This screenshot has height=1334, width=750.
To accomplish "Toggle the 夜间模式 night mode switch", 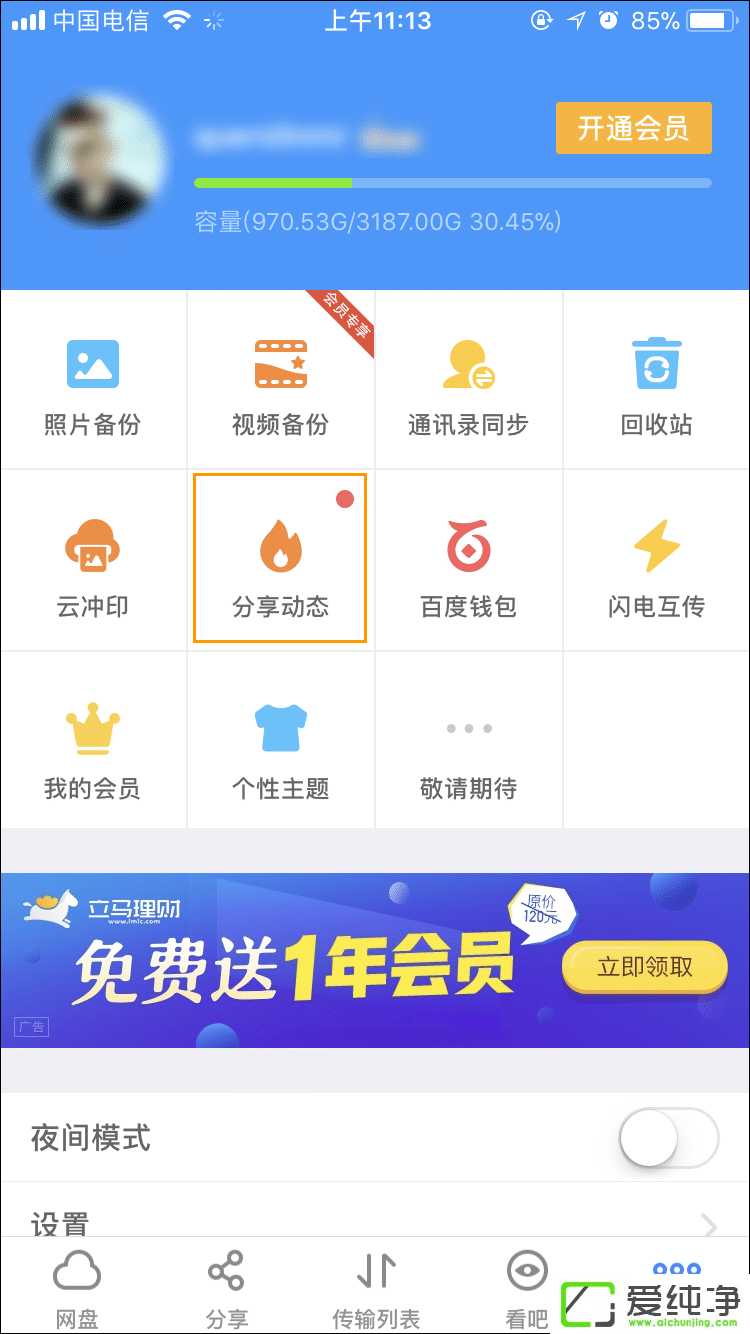I will tap(668, 1138).
